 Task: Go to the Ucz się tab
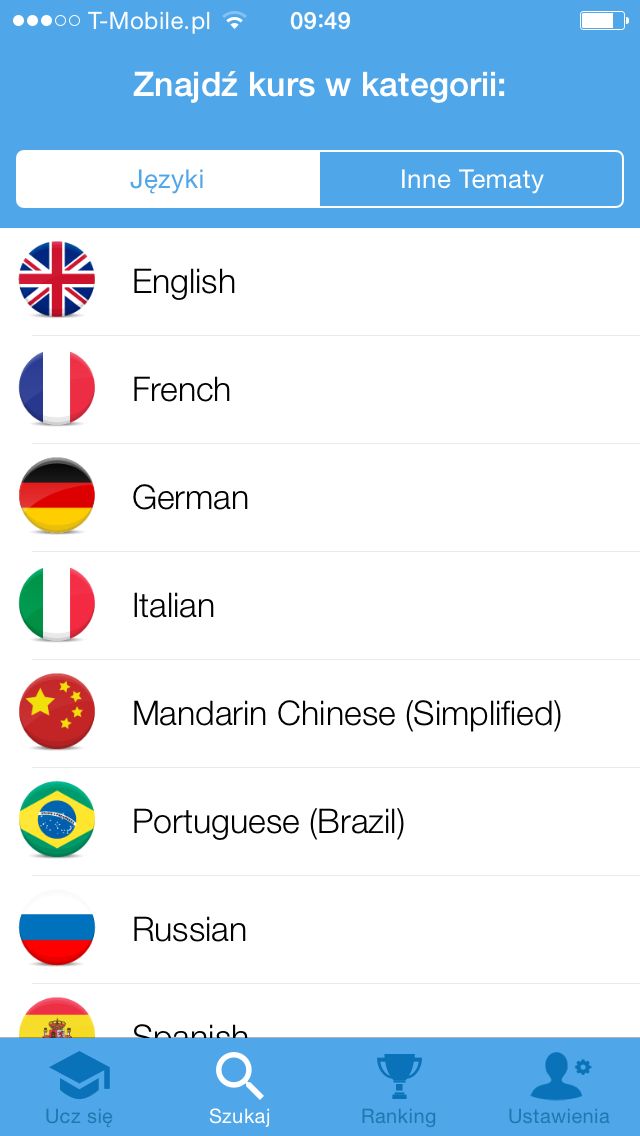coord(79,1088)
